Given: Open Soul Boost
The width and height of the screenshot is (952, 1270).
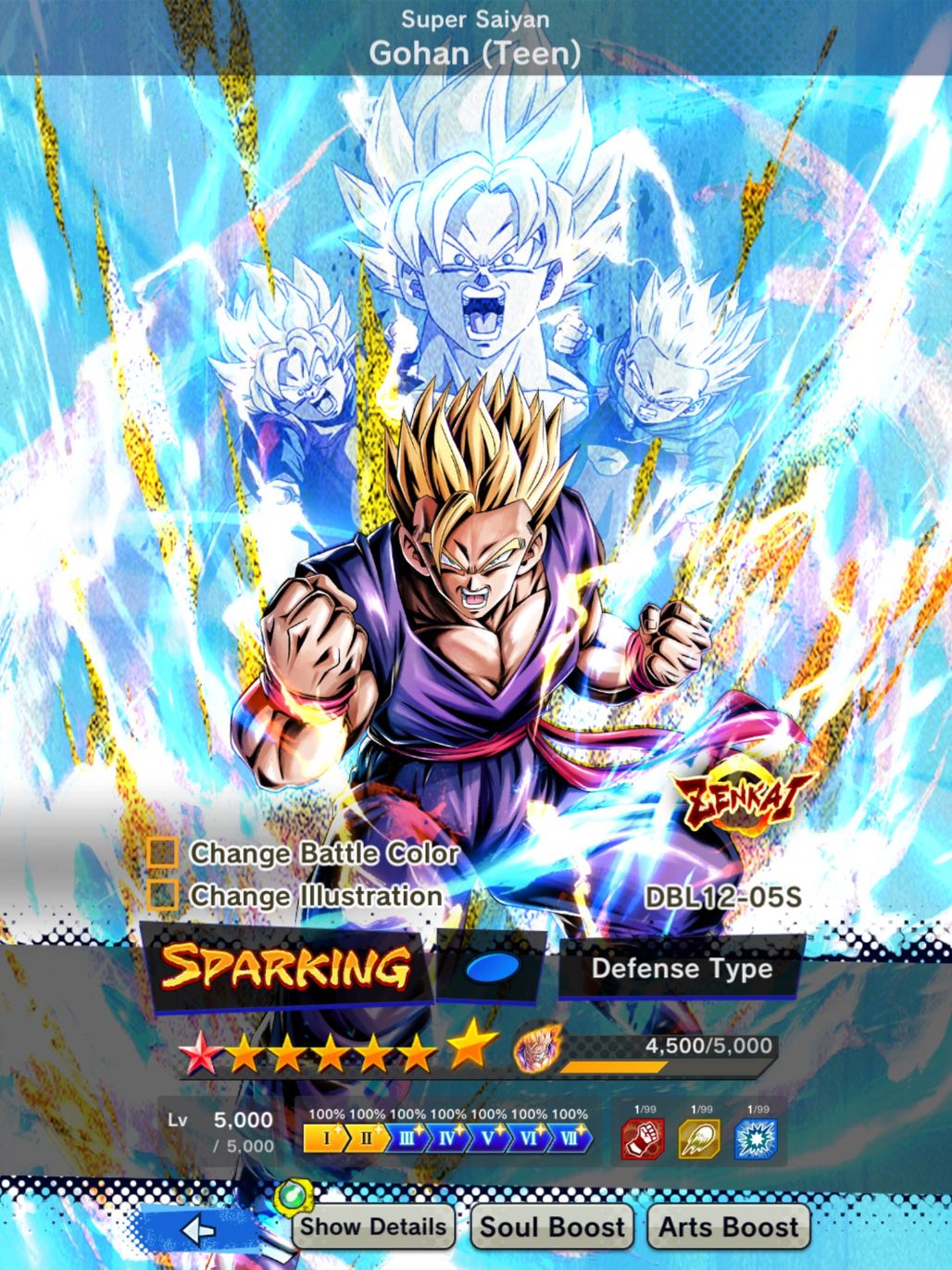Looking at the screenshot, I should point(552,1226).
